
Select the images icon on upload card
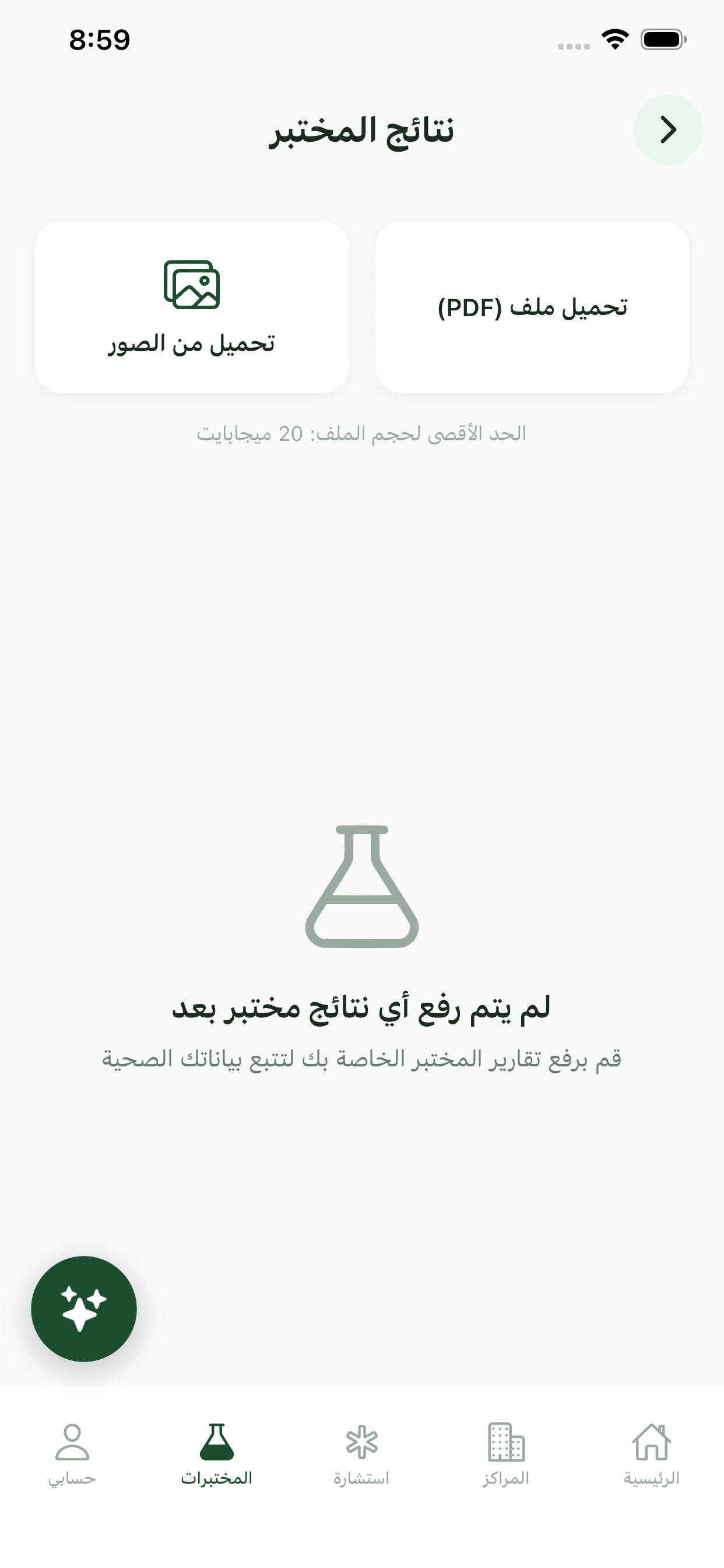click(x=191, y=285)
